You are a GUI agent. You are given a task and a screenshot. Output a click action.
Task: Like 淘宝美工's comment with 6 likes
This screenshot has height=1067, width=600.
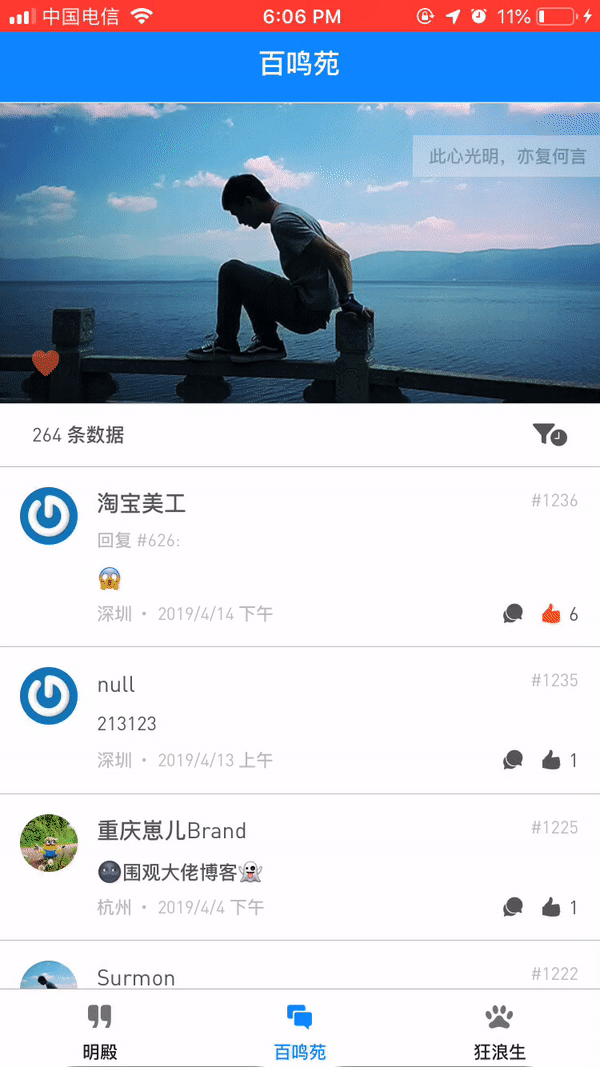pos(551,614)
